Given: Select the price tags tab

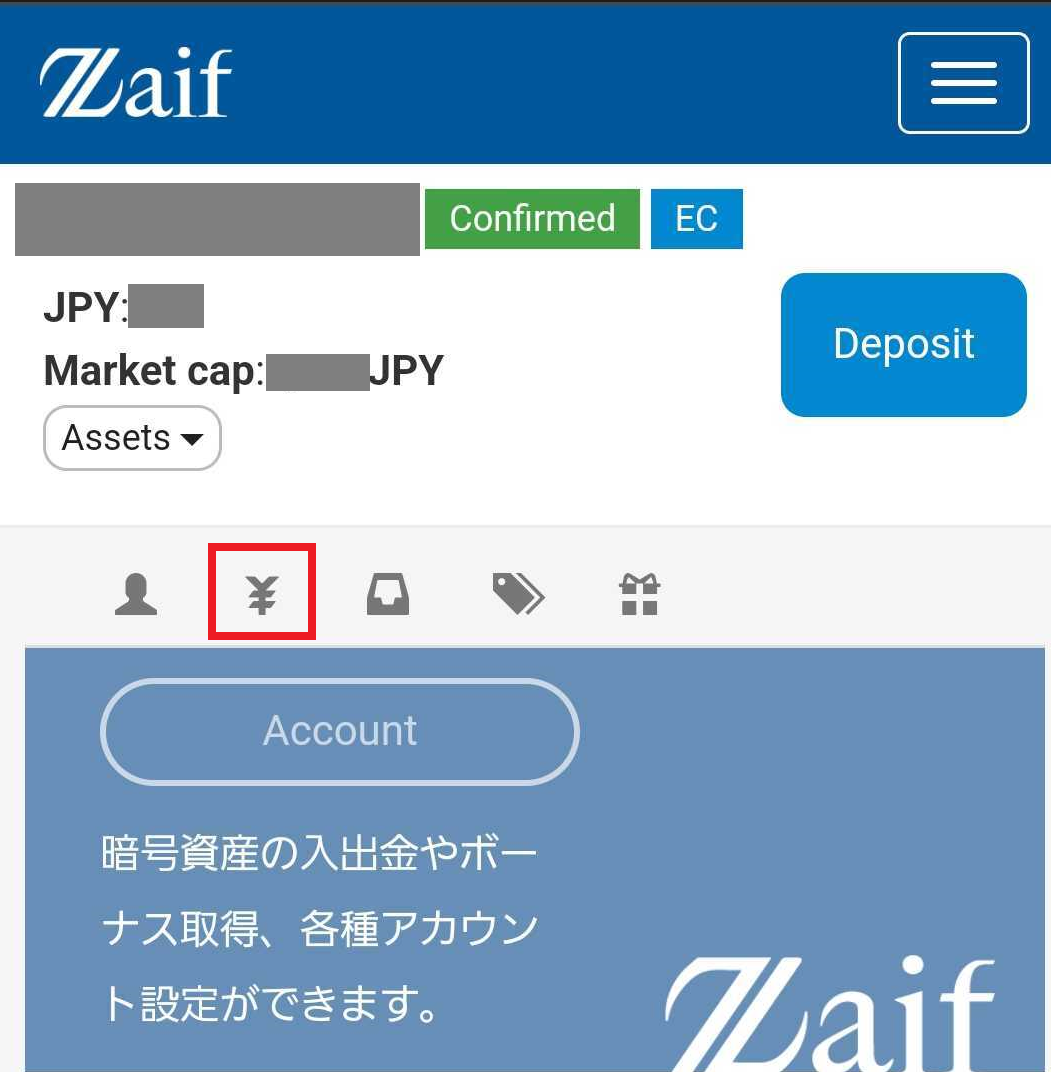Looking at the screenshot, I should point(518,594).
